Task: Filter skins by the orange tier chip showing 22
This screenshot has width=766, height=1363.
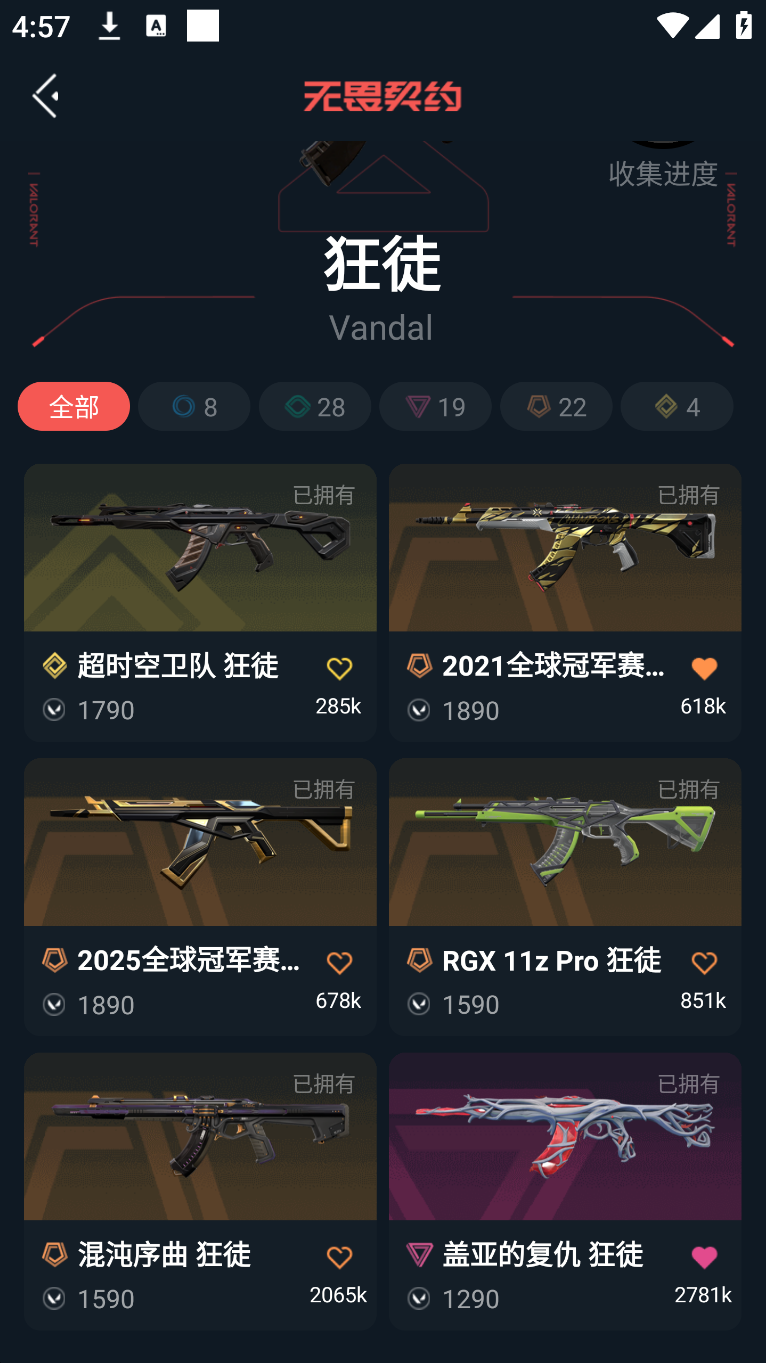Action: 556,407
